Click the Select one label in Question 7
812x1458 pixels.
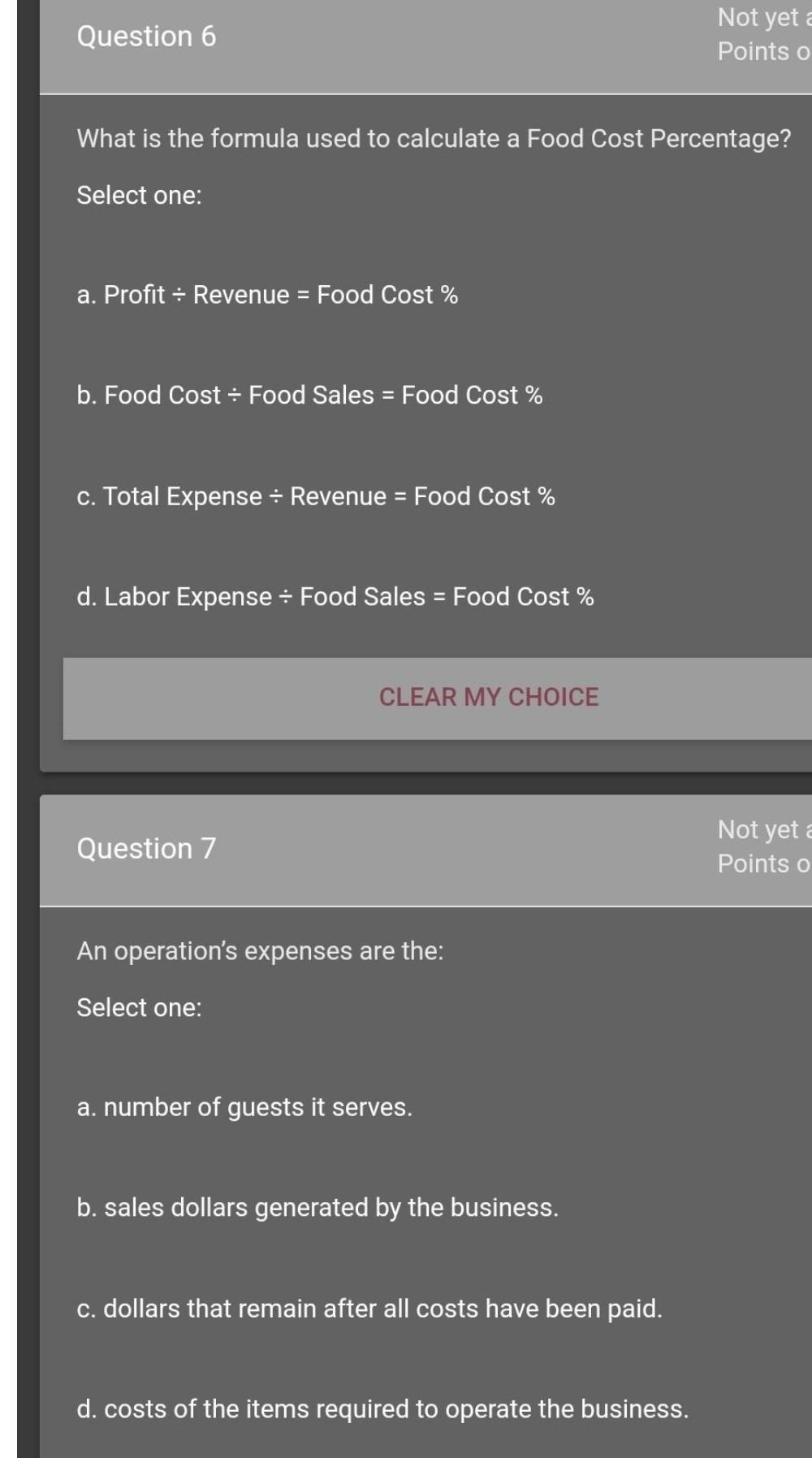(138, 1007)
